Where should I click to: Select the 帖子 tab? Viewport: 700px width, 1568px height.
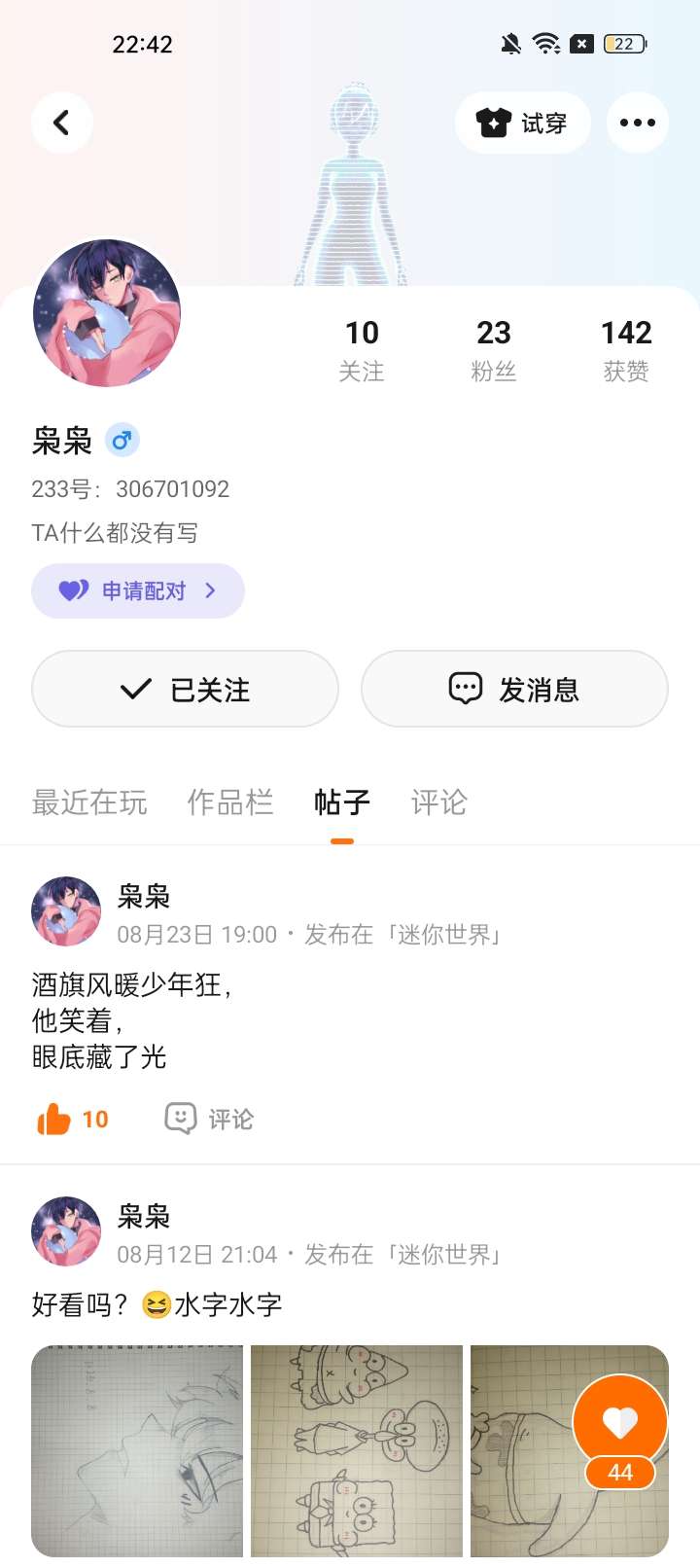point(341,802)
